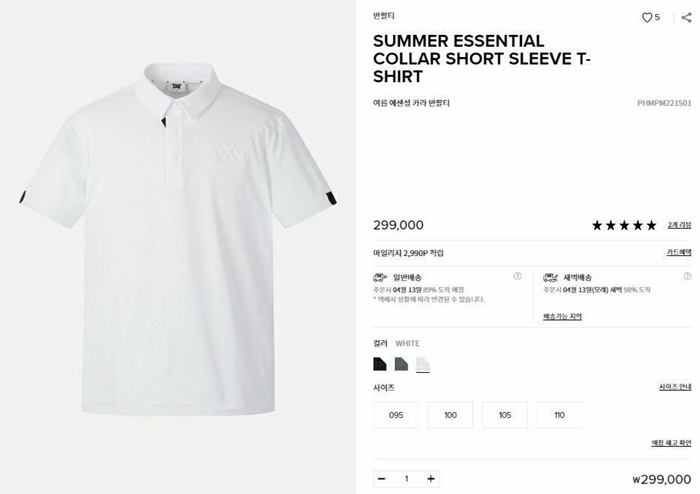The height and width of the screenshot is (494, 700).
Task: View 카드혜택 card benefits
Action: click(x=679, y=253)
